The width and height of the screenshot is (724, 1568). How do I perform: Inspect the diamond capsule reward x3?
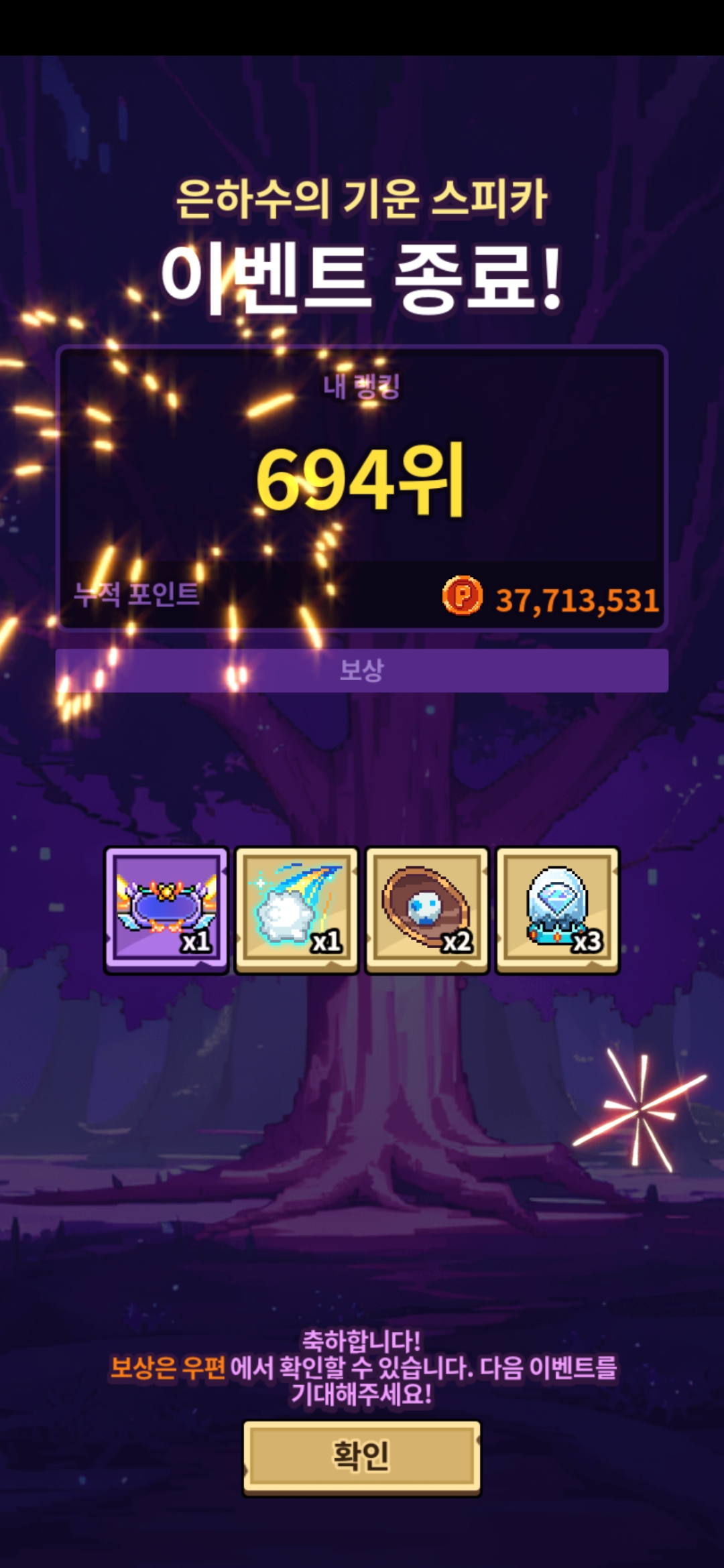coord(557,909)
